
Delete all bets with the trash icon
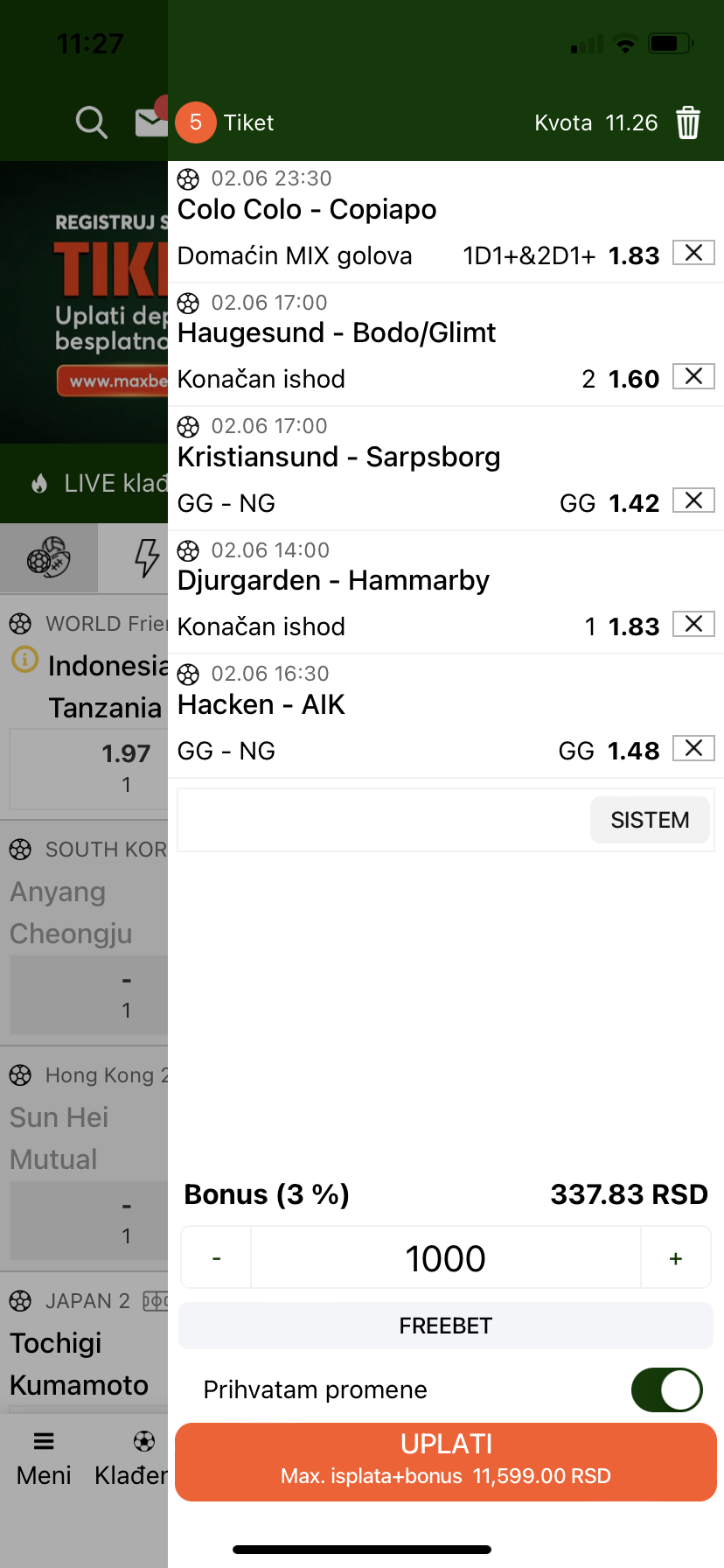(x=688, y=122)
